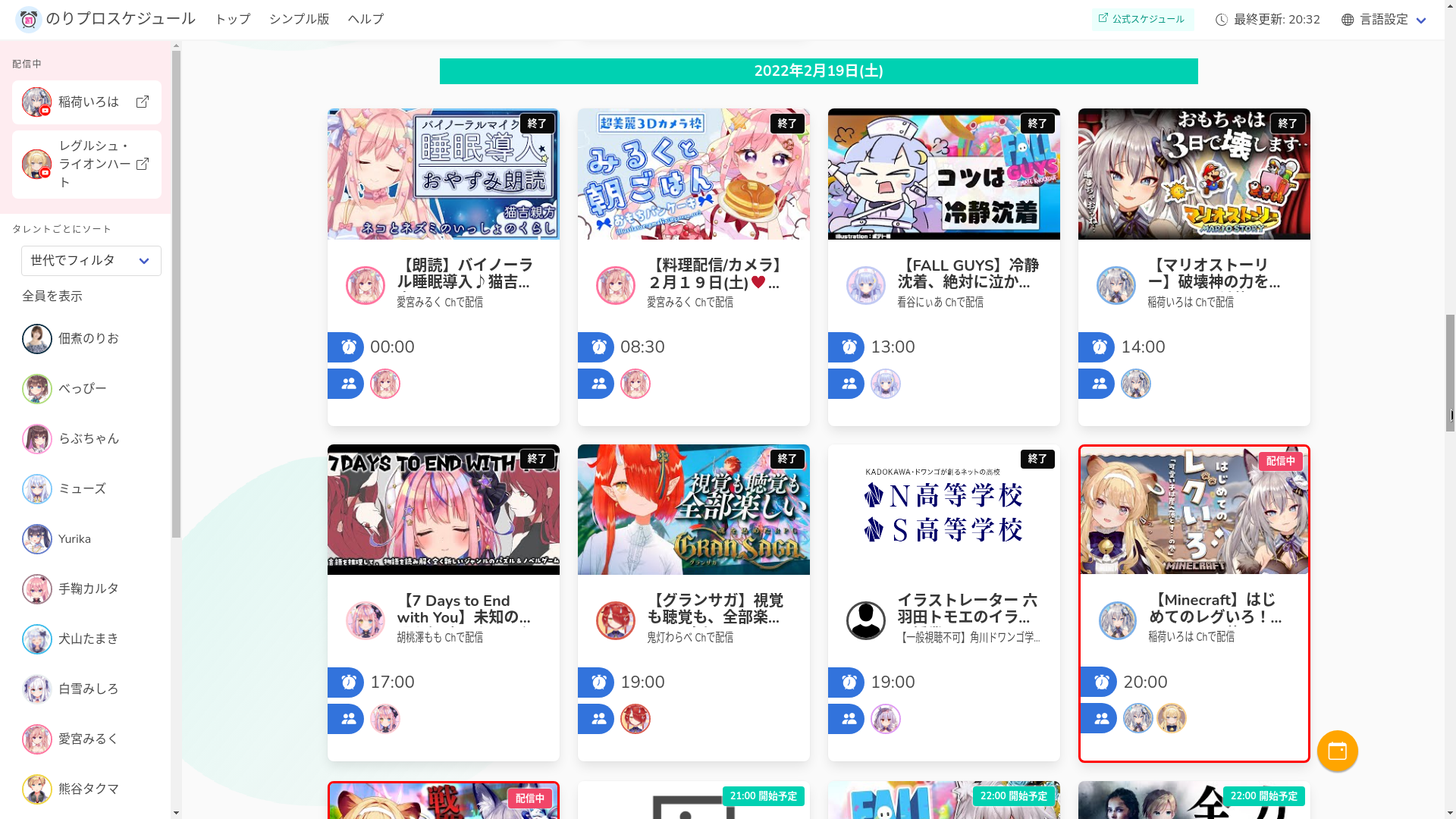Expand the 世代でフィルタ dropdown
The image size is (1456, 819).
91,261
